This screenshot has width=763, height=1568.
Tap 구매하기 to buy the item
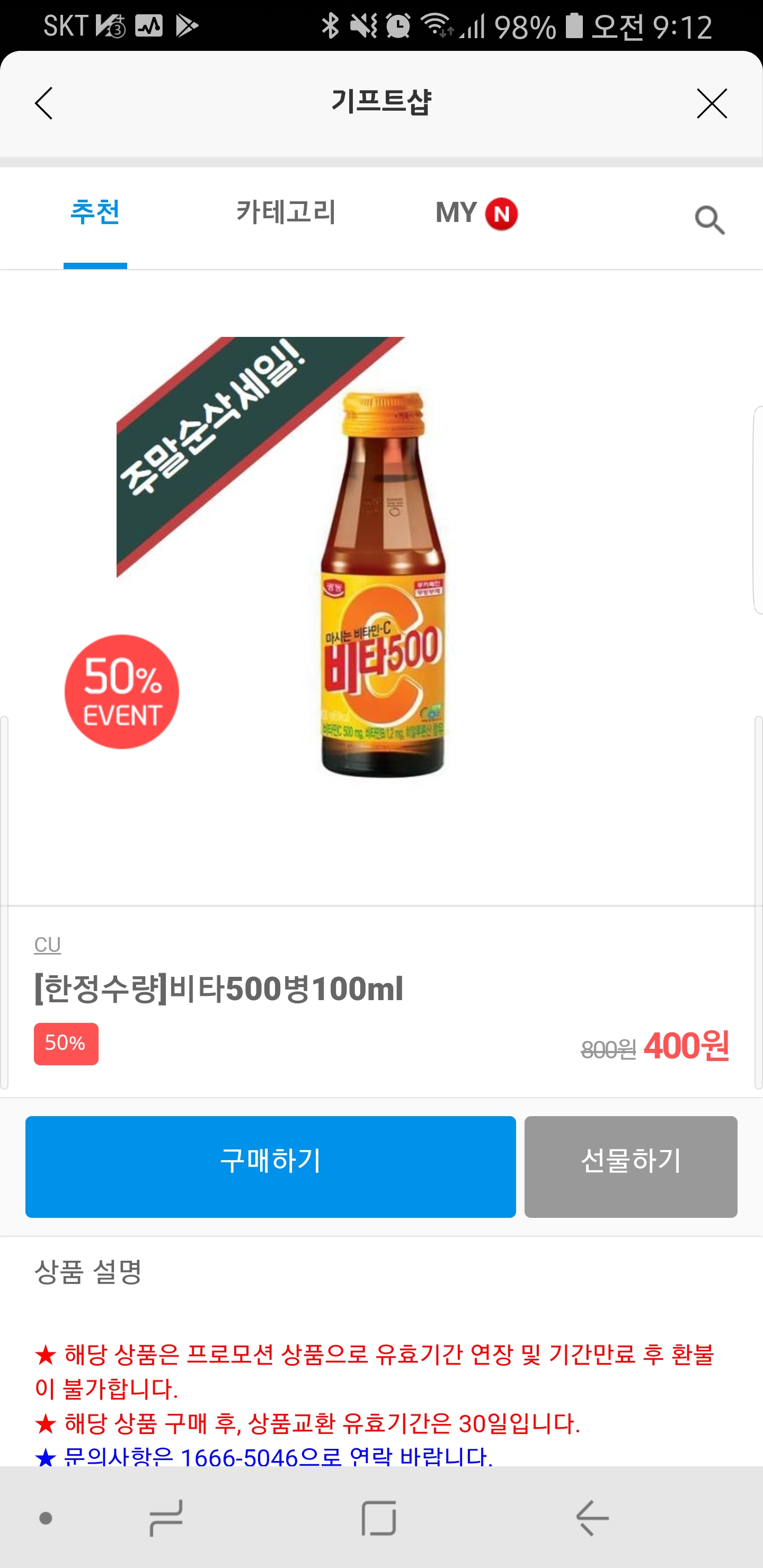270,1166
